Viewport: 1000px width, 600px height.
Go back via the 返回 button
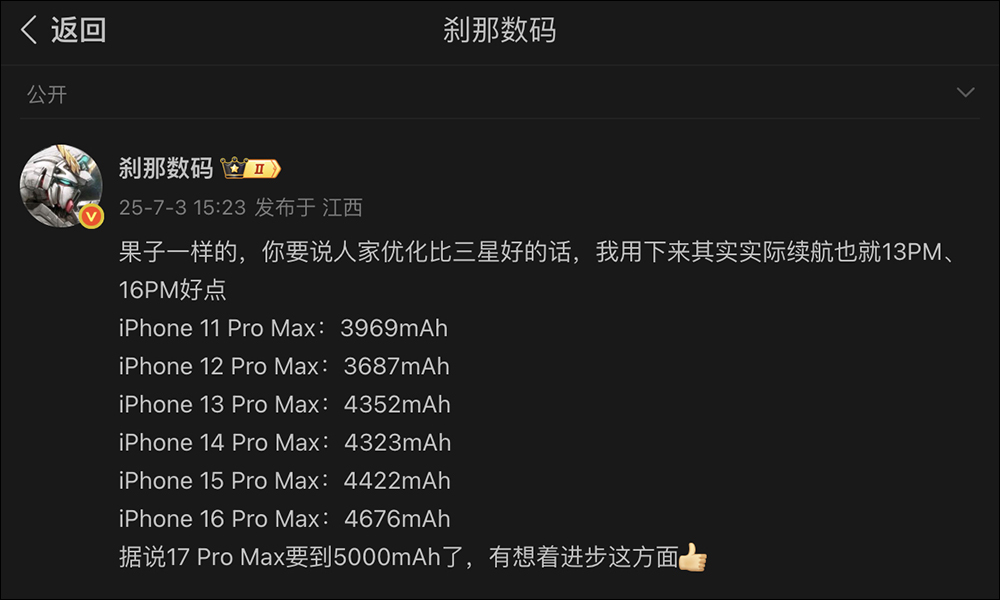[x=63, y=30]
